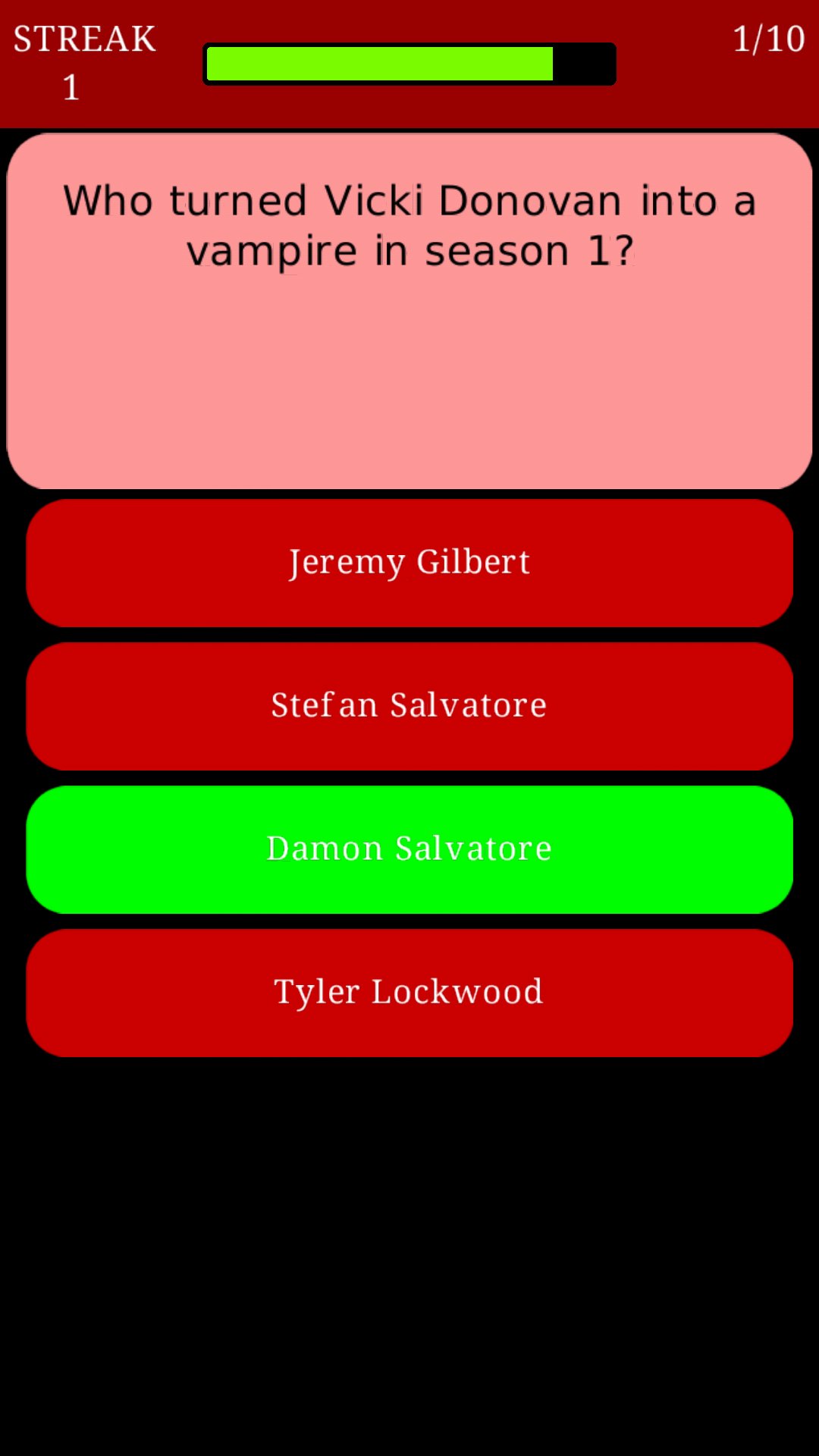The image size is (819, 1456).
Task: Tap the Damon Salvatore answer
Action: pos(409,849)
